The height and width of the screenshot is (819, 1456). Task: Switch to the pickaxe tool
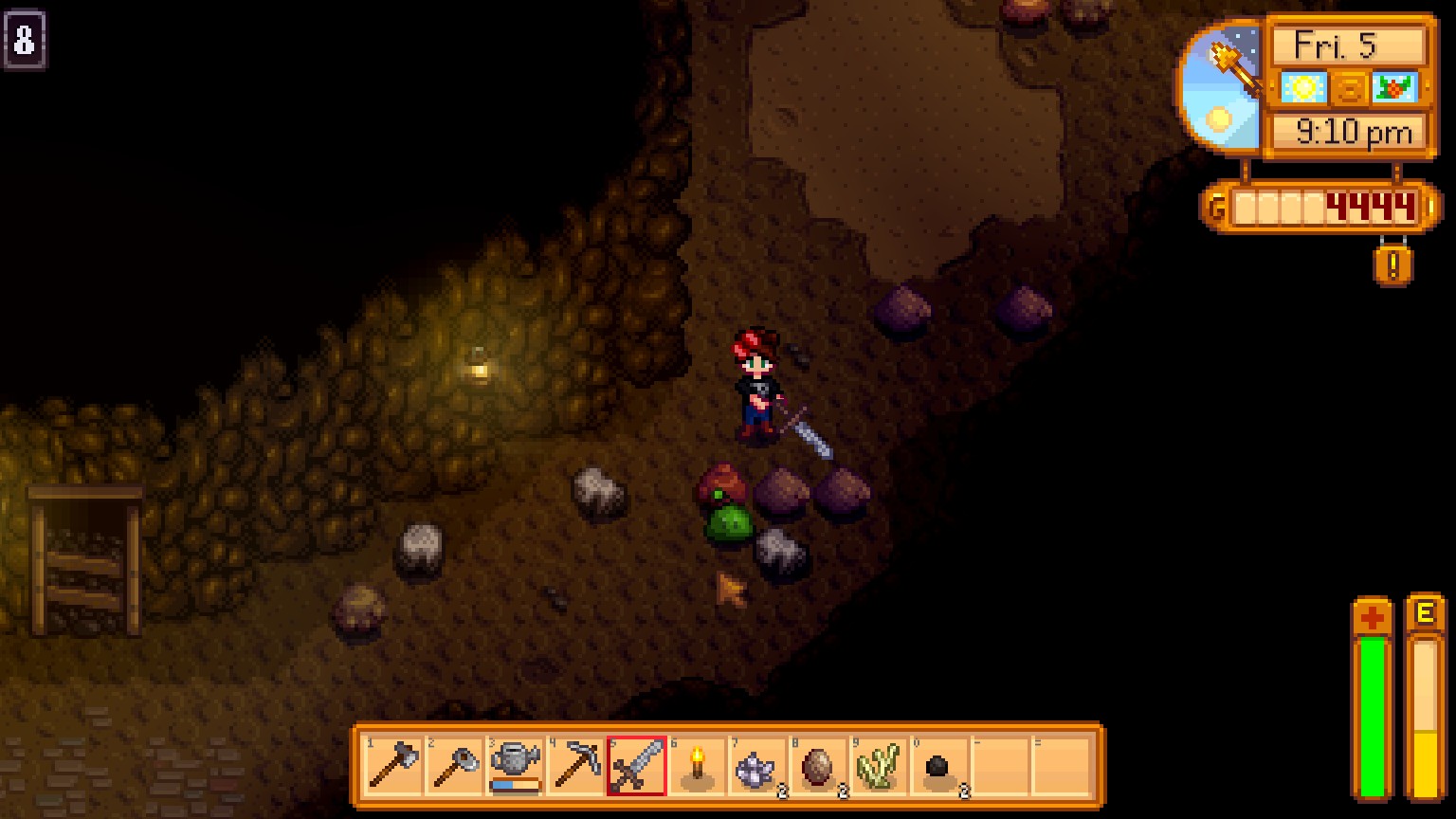coord(576,766)
